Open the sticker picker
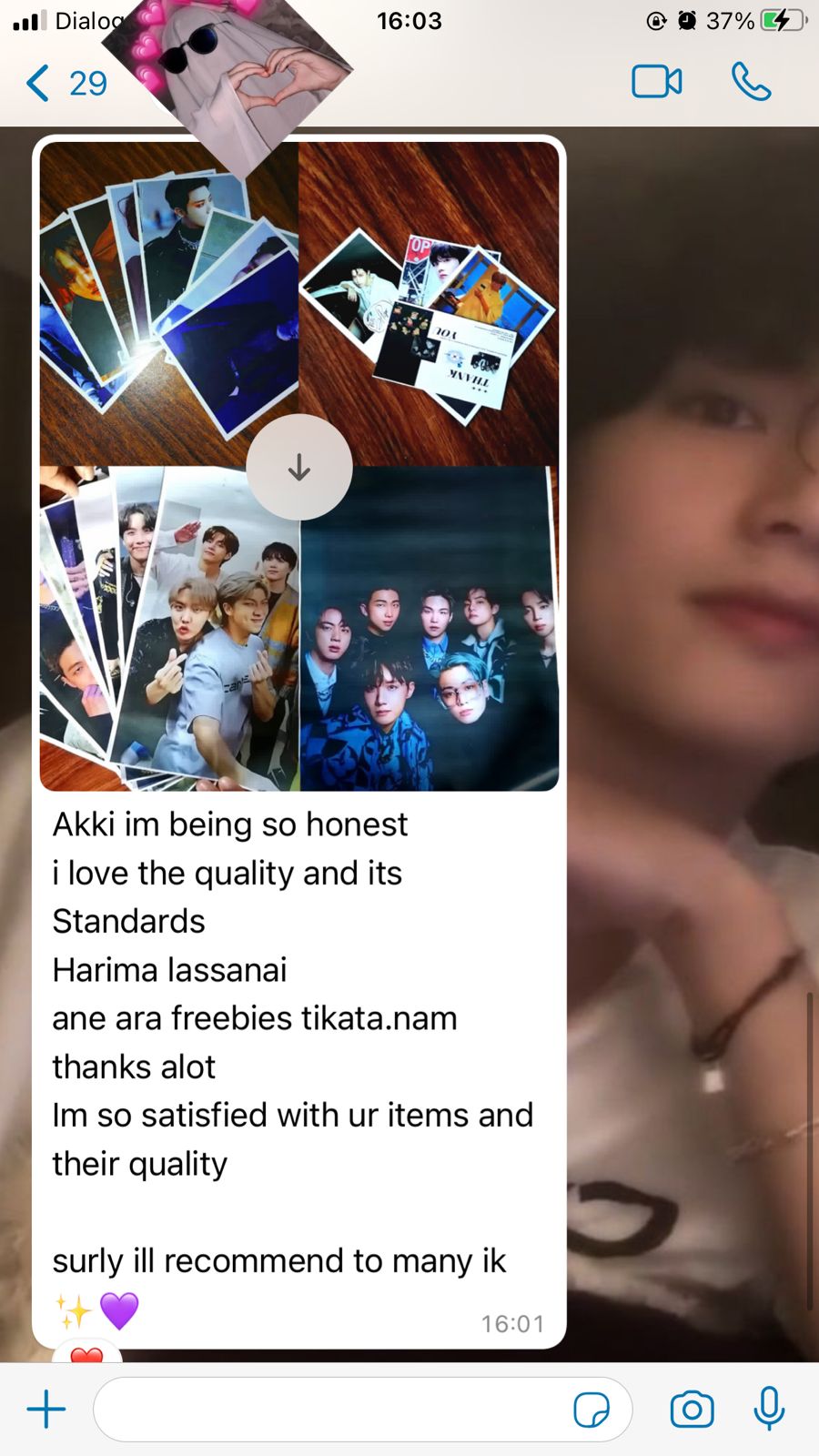819x1456 pixels. pos(591,1410)
